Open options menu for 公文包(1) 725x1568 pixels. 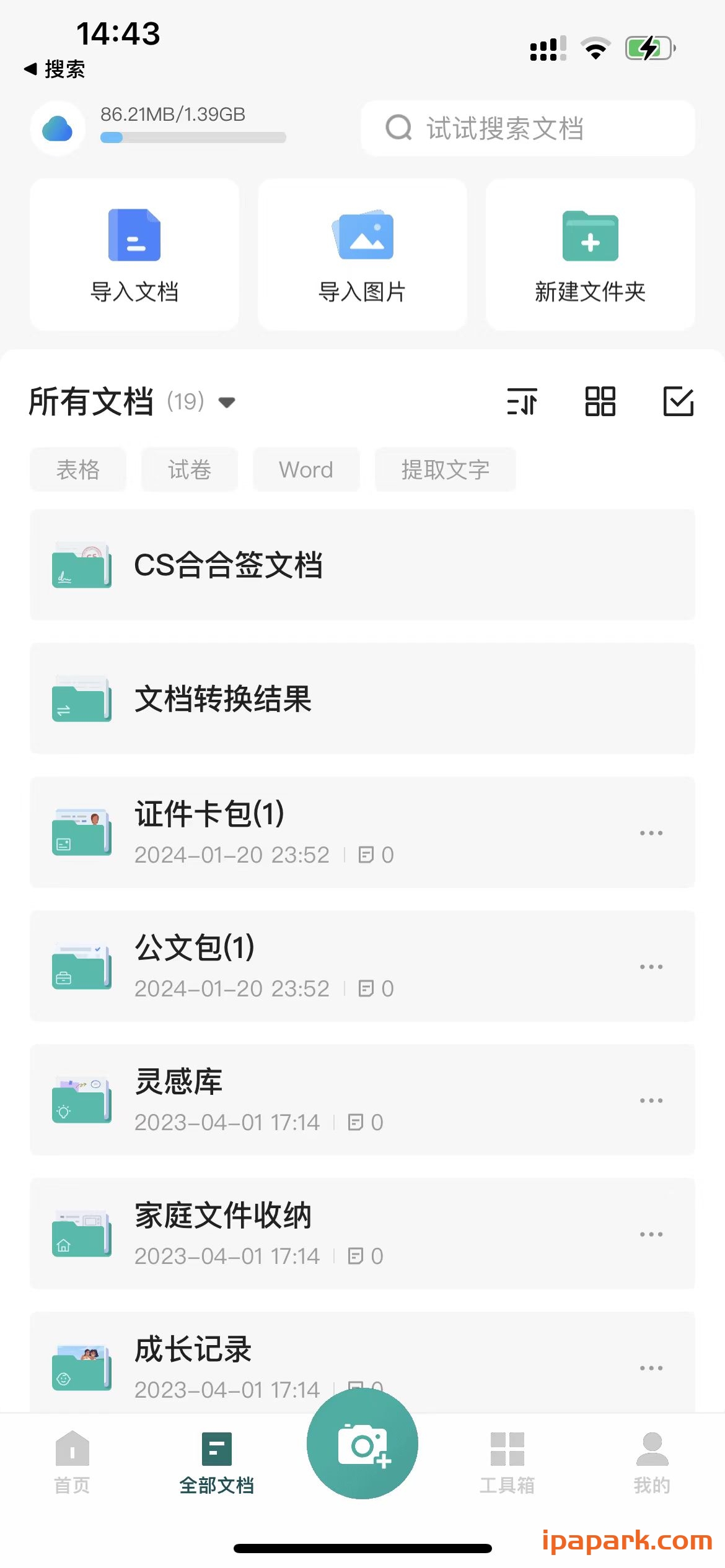(x=651, y=967)
